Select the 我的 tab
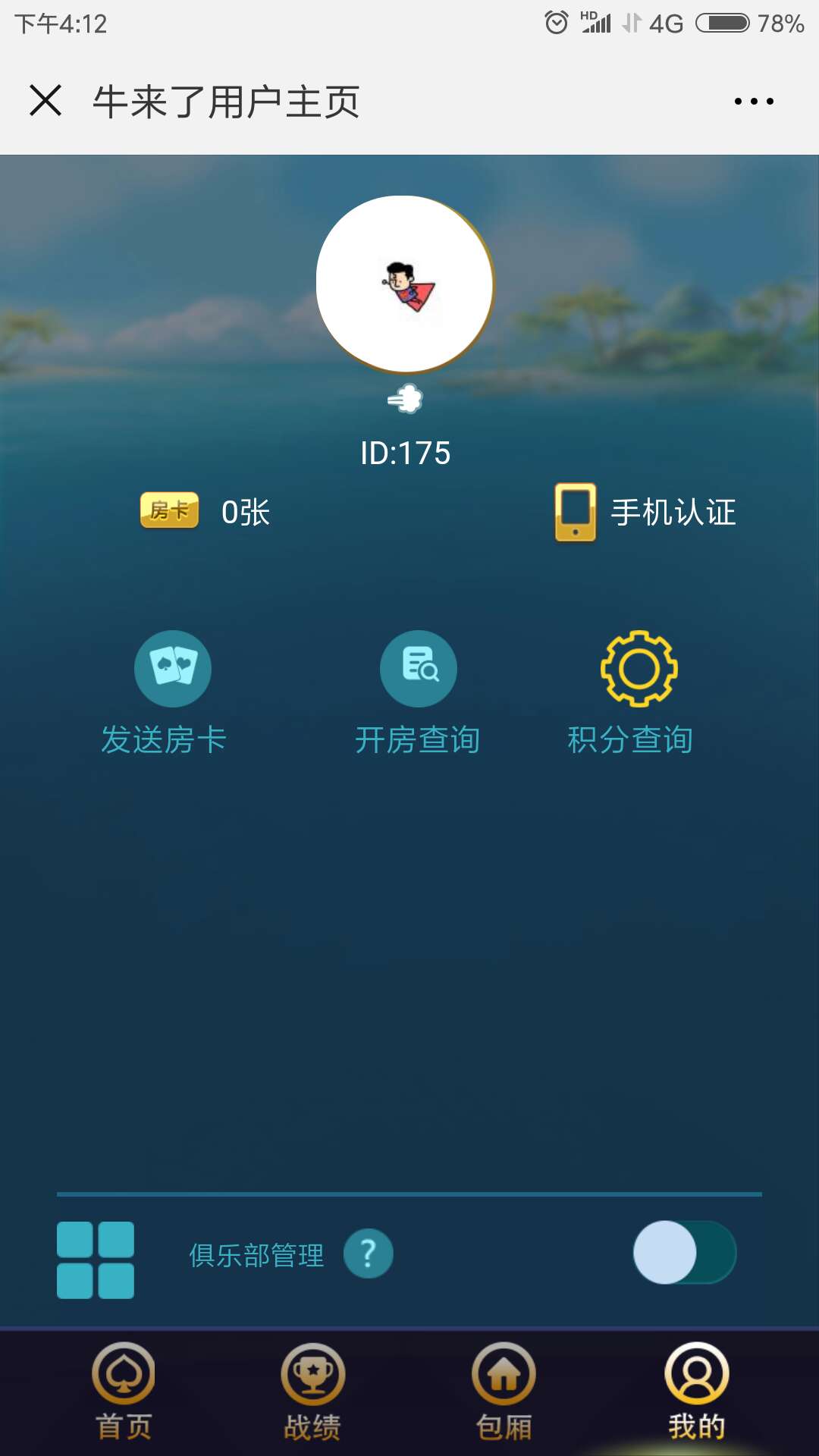This screenshot has height=1456, width=819. coord(696,1392)
